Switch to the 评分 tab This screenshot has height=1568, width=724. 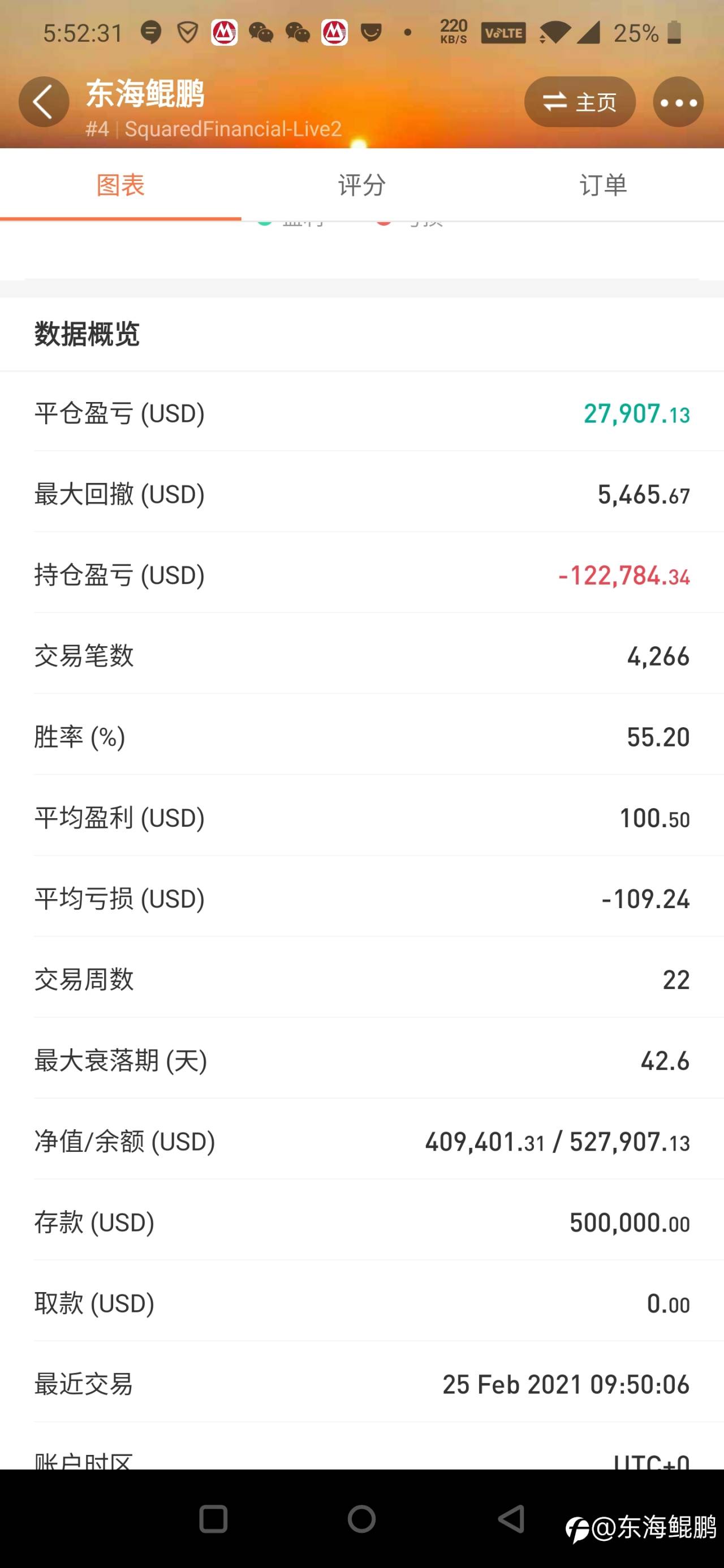[361, 185]
